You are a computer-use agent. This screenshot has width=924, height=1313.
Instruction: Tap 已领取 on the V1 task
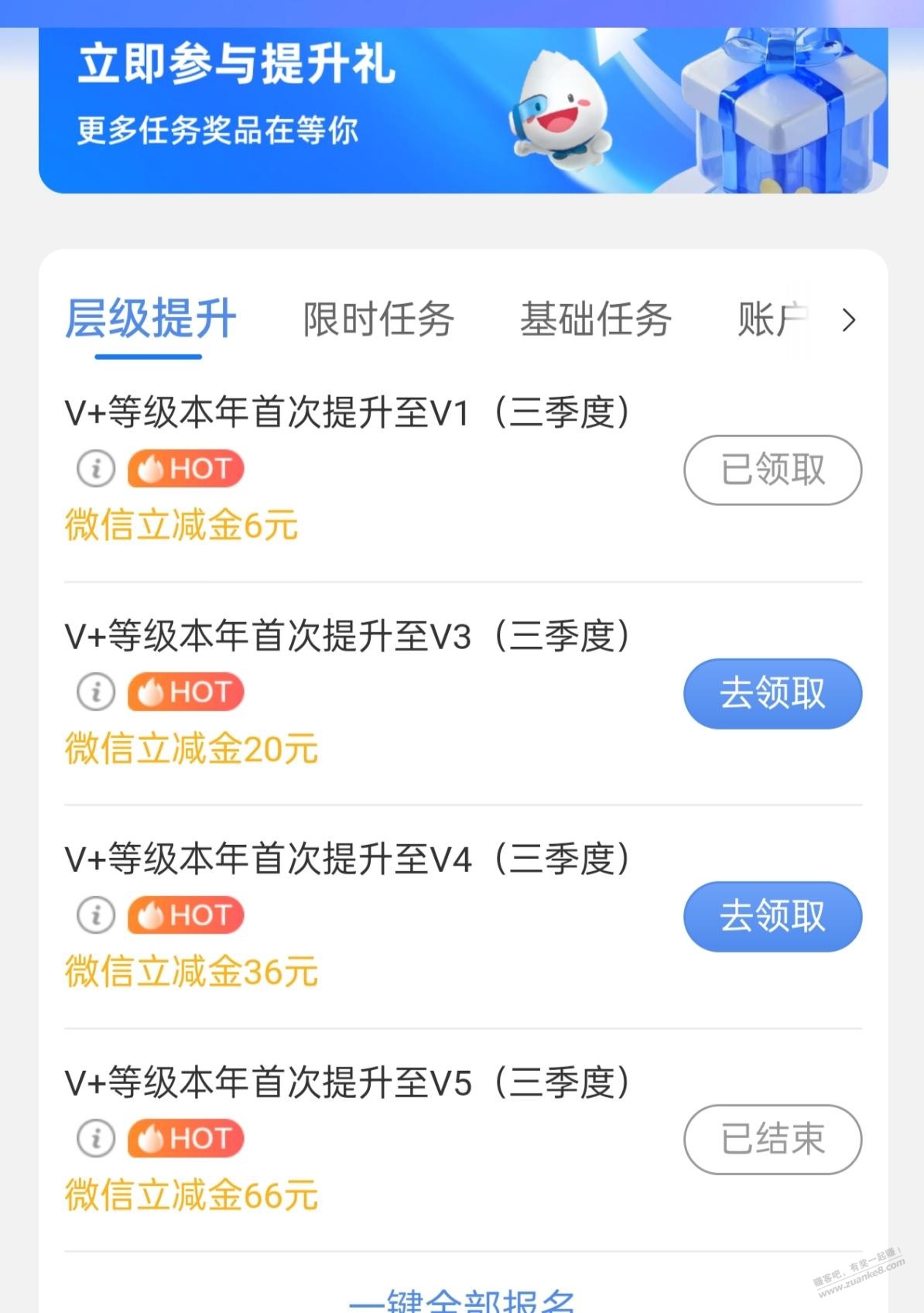pyautogui.click(x=772, y=470)
